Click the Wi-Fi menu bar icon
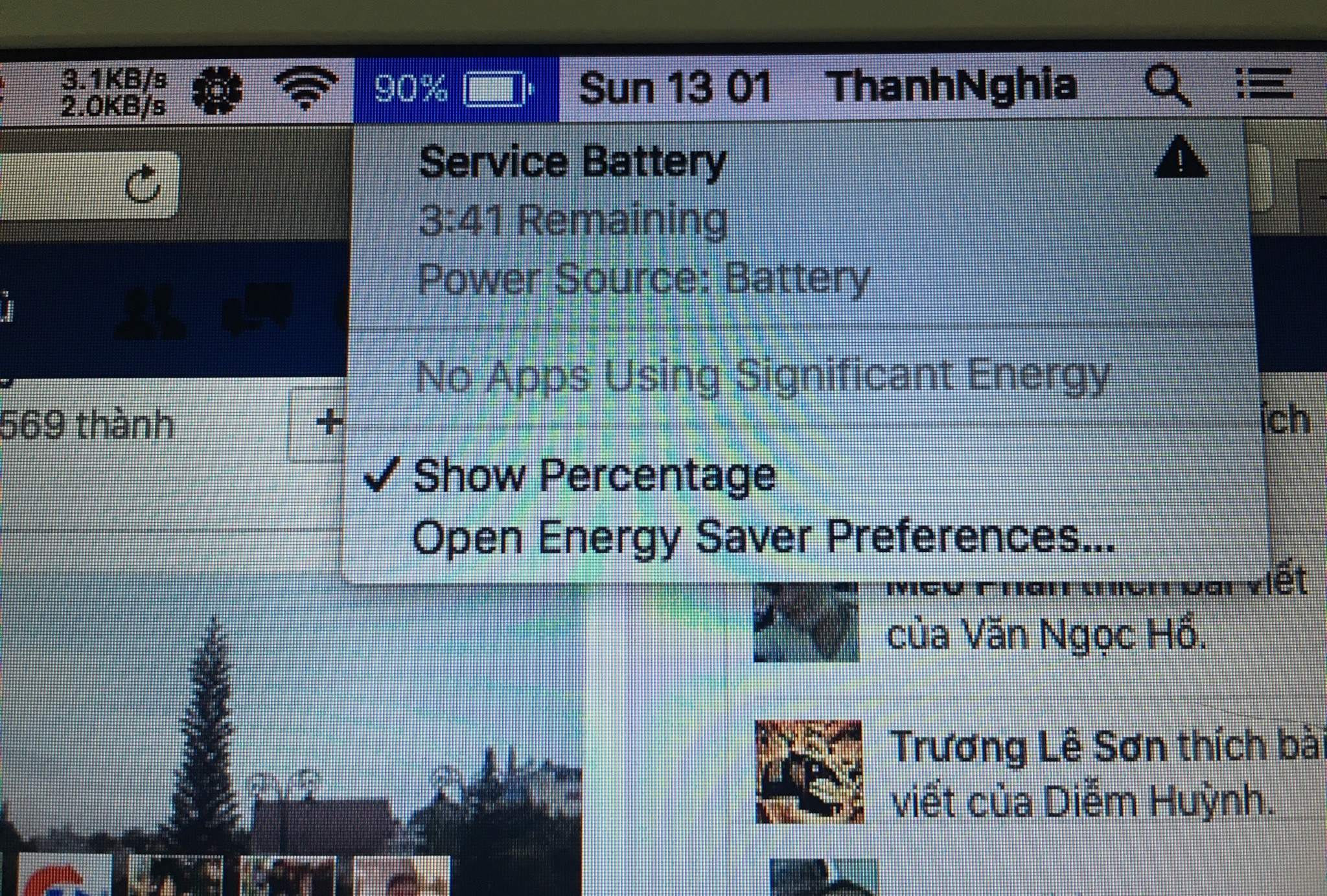 [305, 87]
